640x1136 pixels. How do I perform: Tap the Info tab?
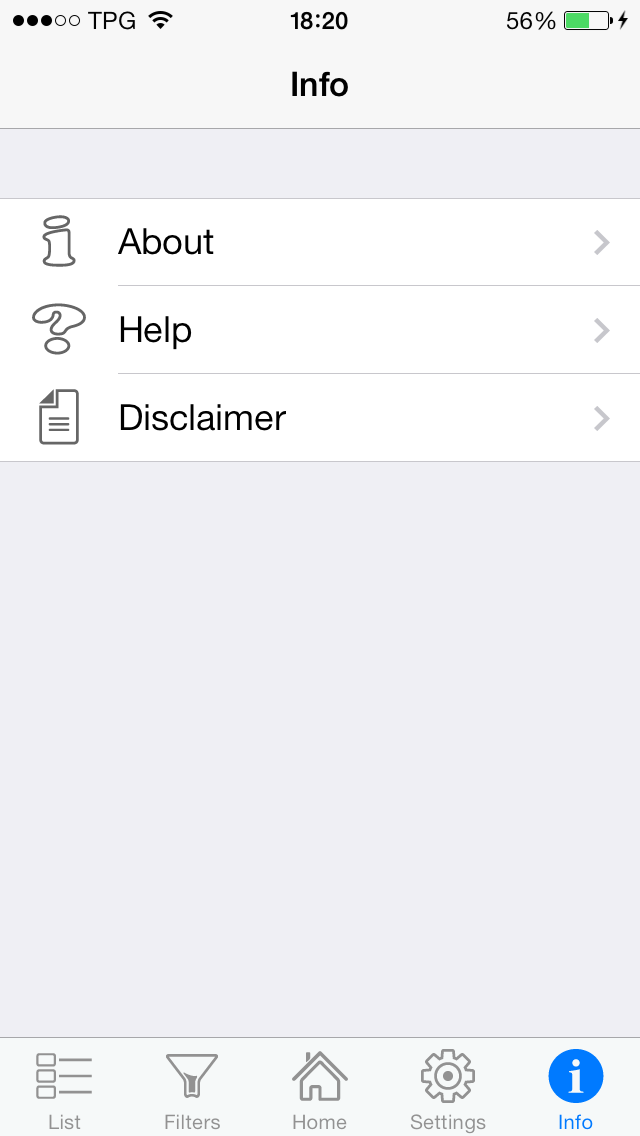click(x=575, y=1088)
